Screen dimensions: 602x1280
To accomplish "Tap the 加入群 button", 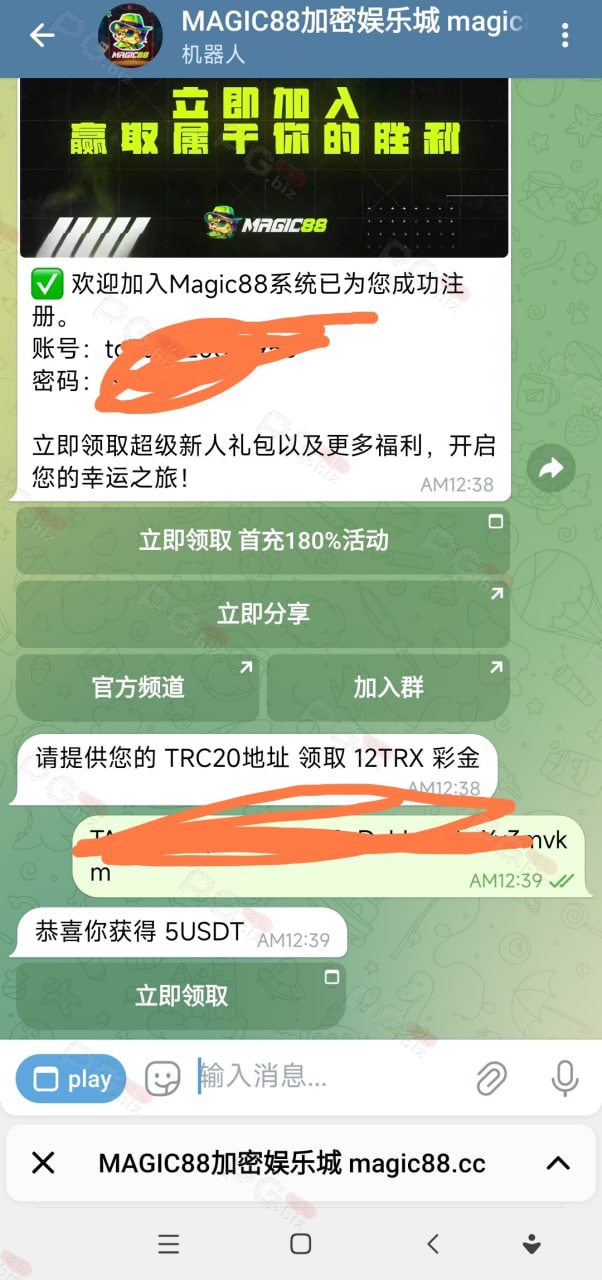I will click(388, 687).
